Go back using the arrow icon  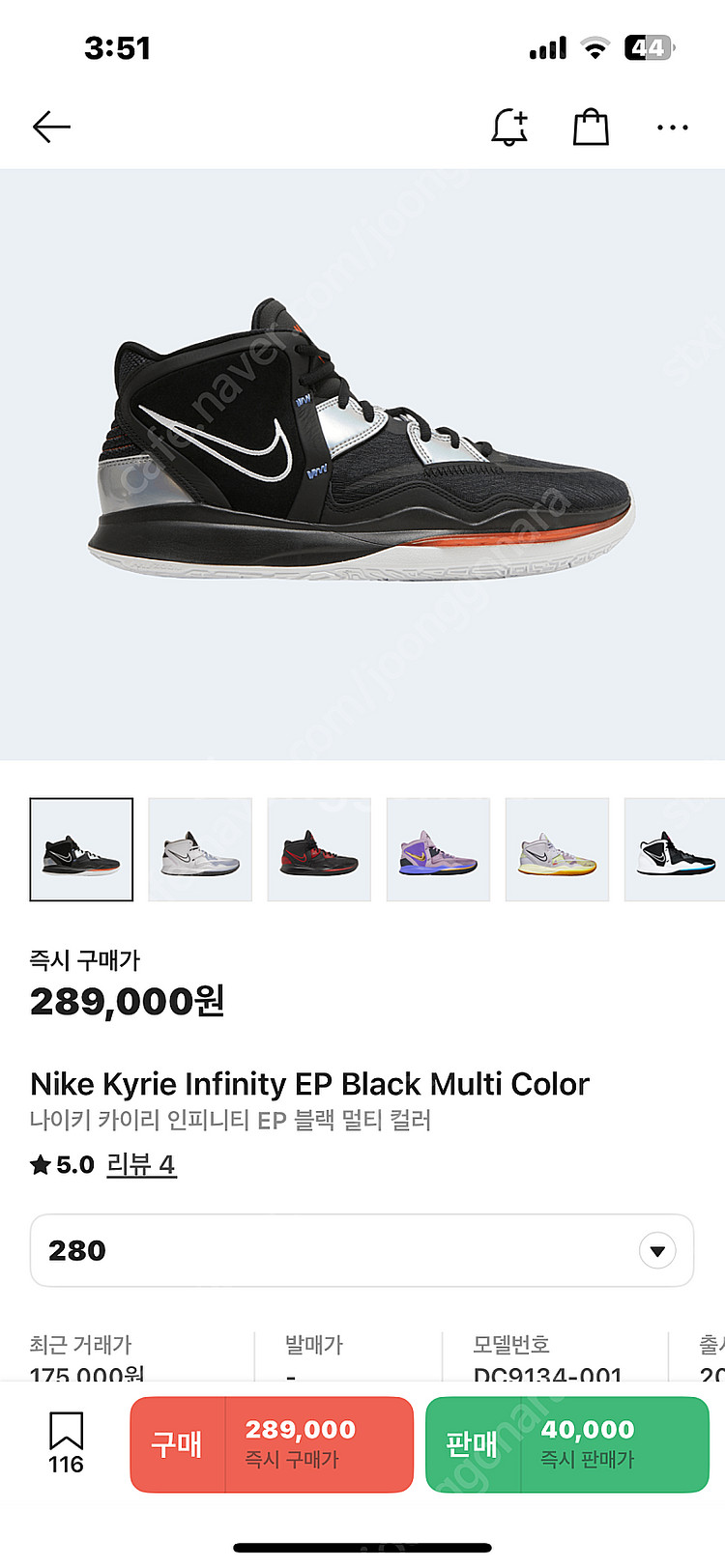pos(51,127)
